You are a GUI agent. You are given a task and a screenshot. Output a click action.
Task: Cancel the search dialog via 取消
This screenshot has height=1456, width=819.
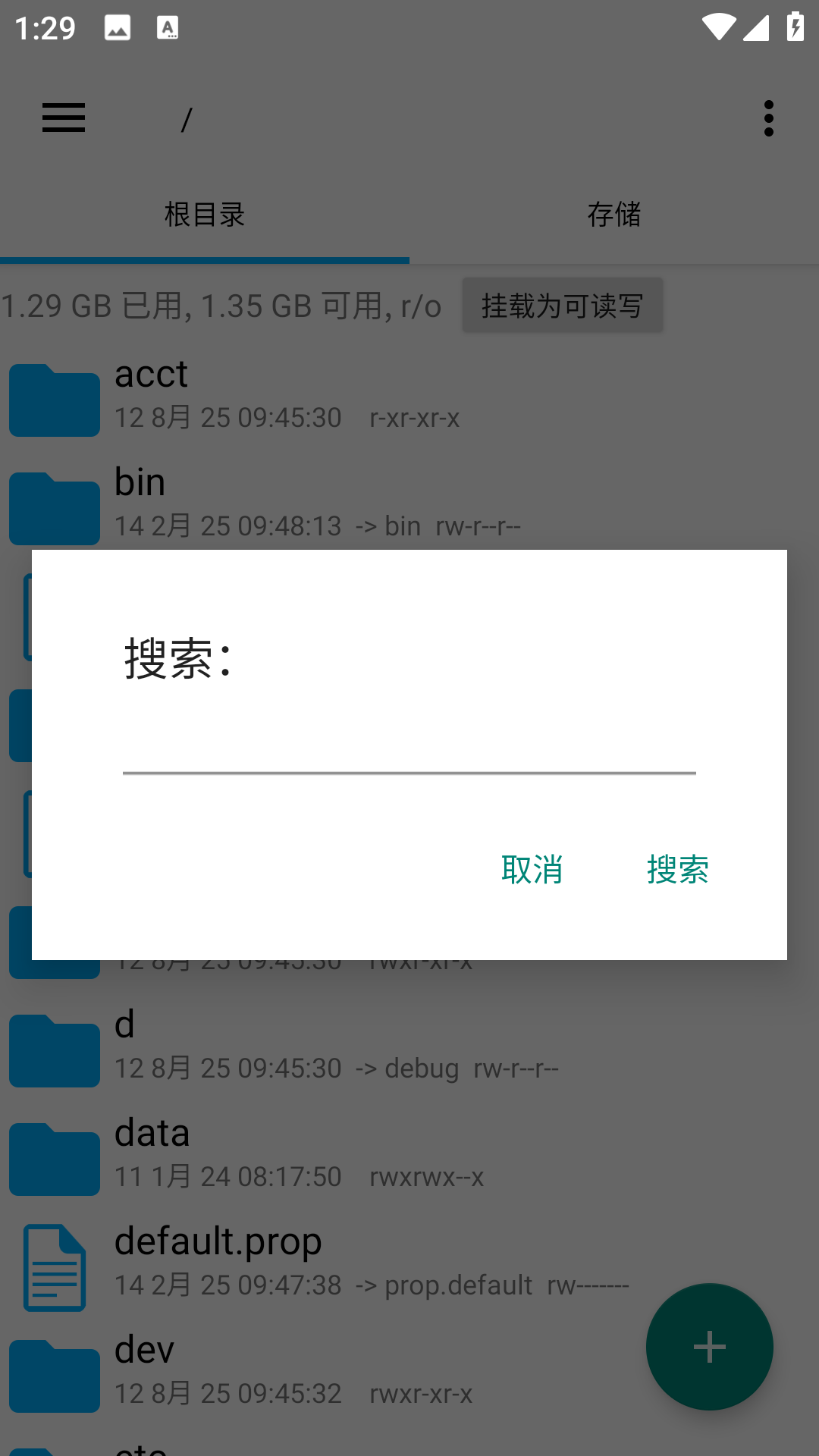532,869
